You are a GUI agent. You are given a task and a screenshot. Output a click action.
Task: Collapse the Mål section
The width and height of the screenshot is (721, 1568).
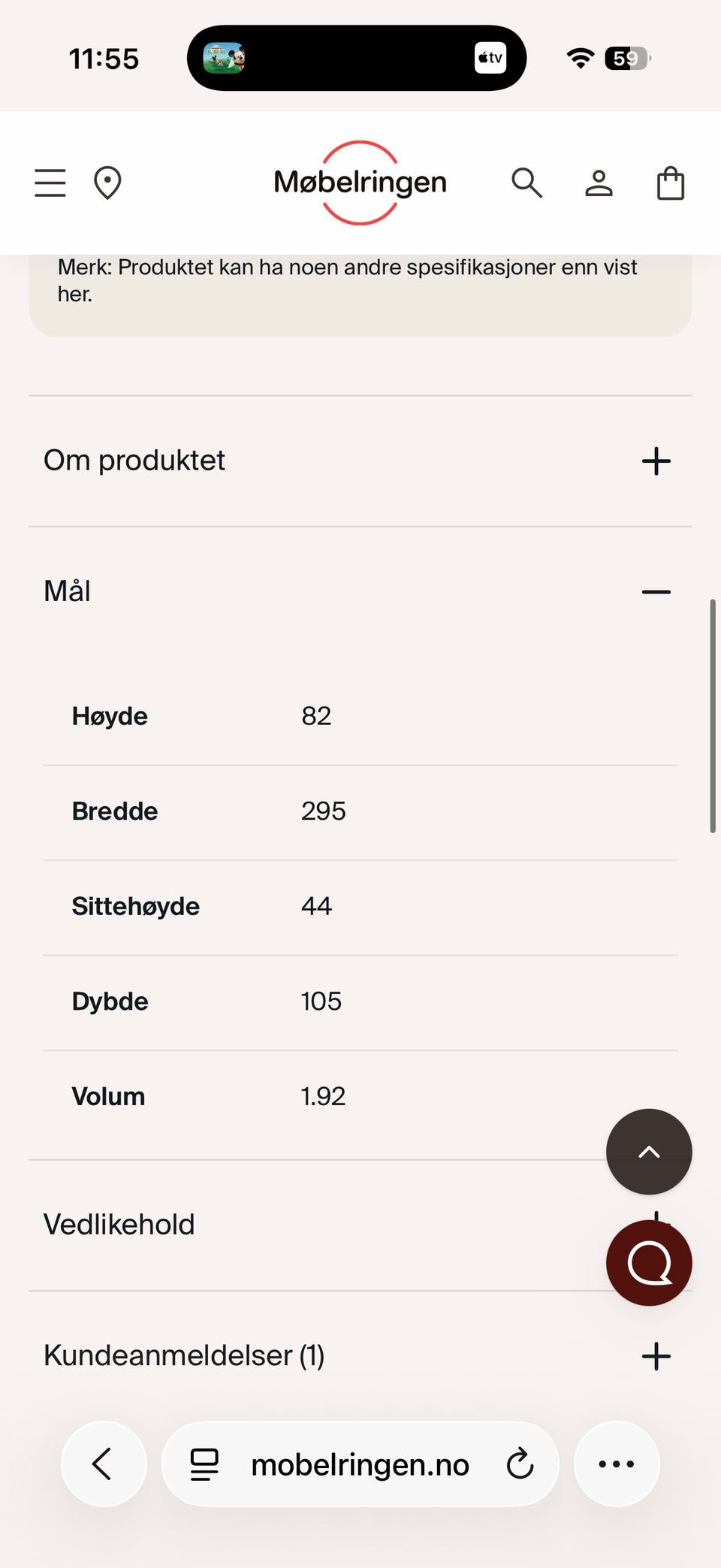click(360, 591)
